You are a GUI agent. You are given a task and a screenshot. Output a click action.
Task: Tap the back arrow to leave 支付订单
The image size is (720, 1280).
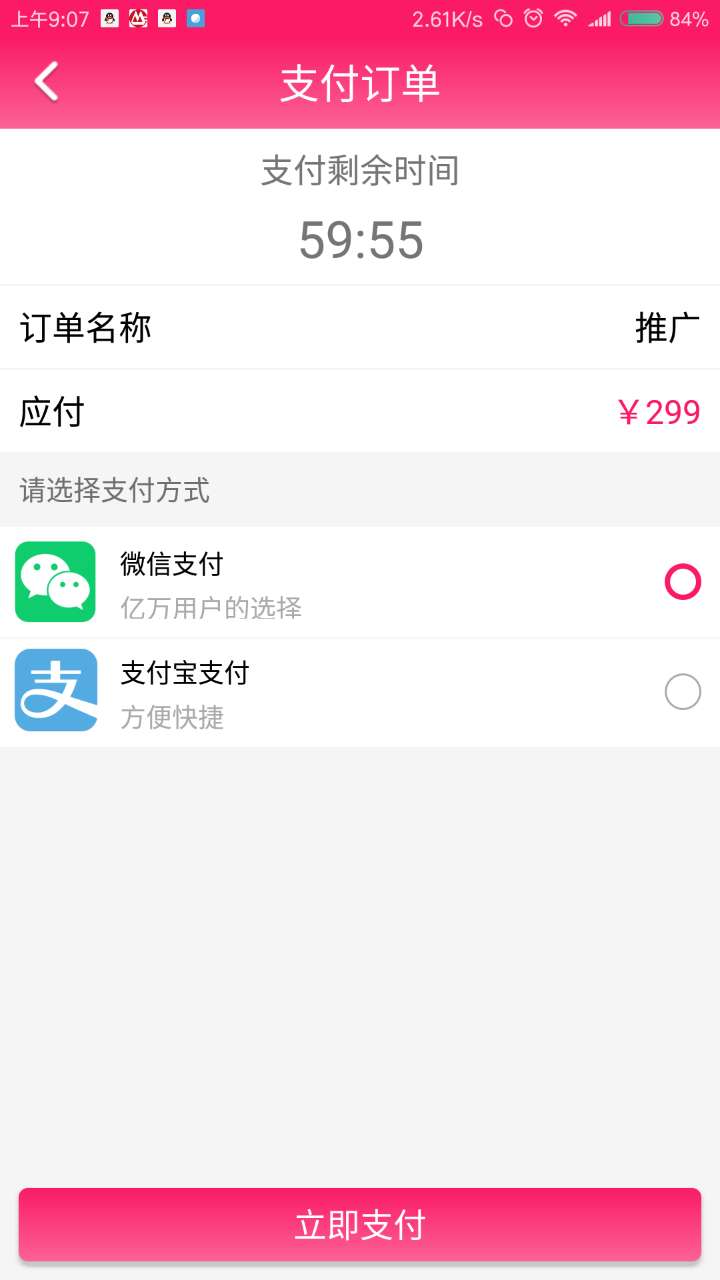coord(44,84)
